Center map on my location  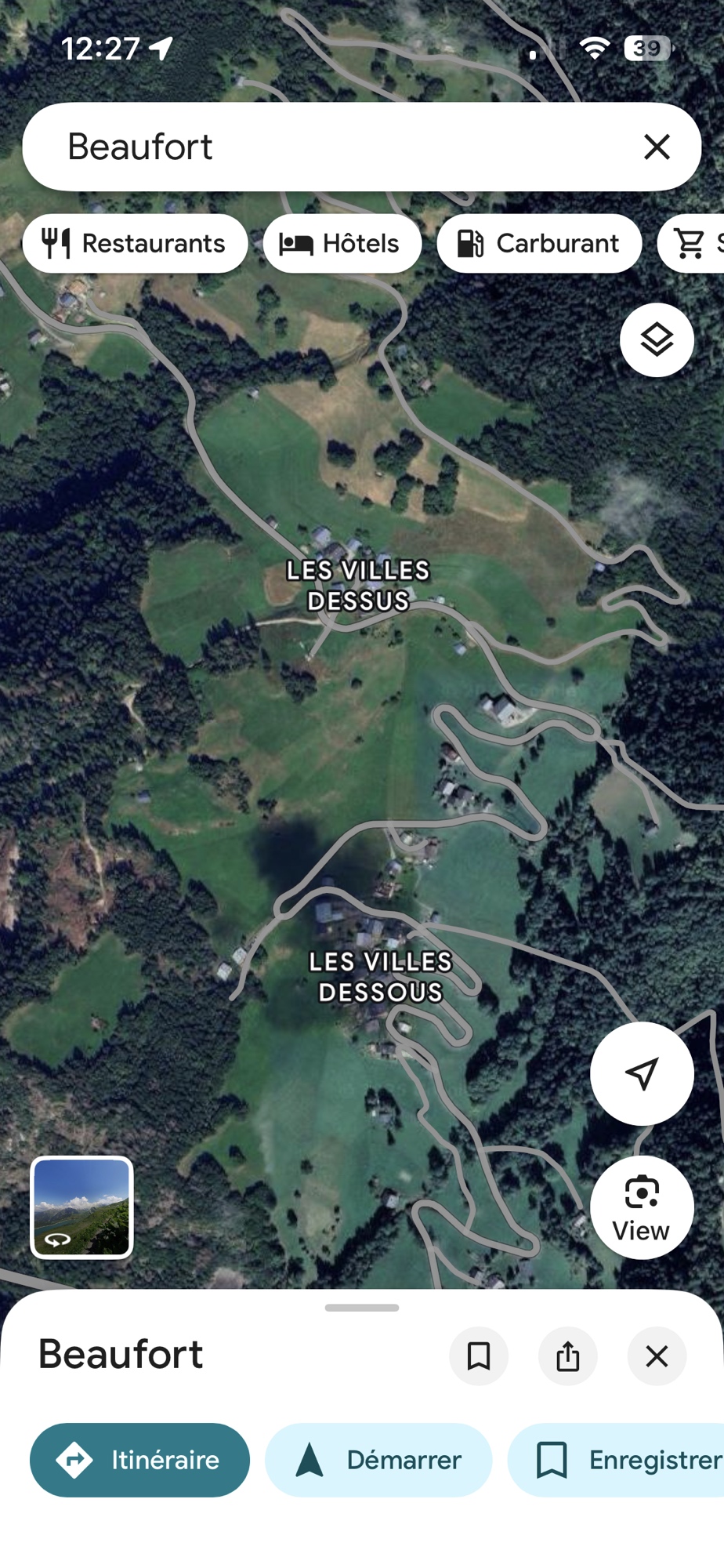(x=642, y=1073)
